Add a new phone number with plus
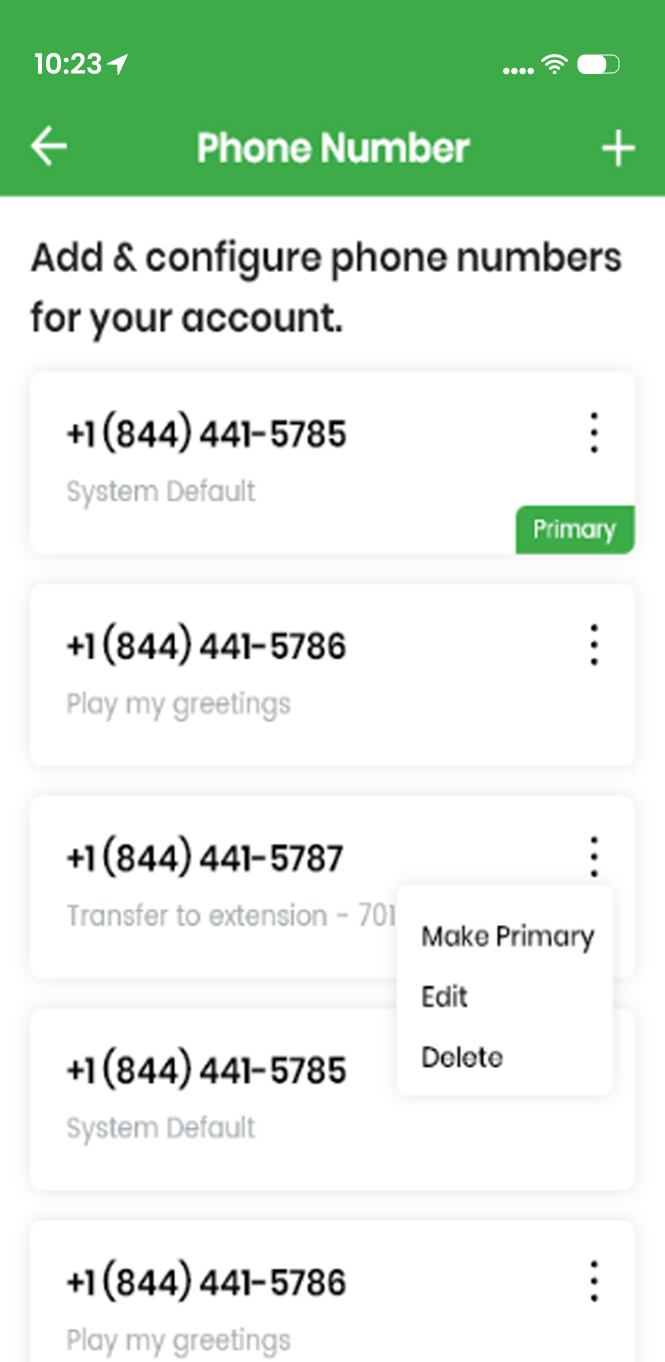Screen dimensions: 665x1362 tap(618, 148)
